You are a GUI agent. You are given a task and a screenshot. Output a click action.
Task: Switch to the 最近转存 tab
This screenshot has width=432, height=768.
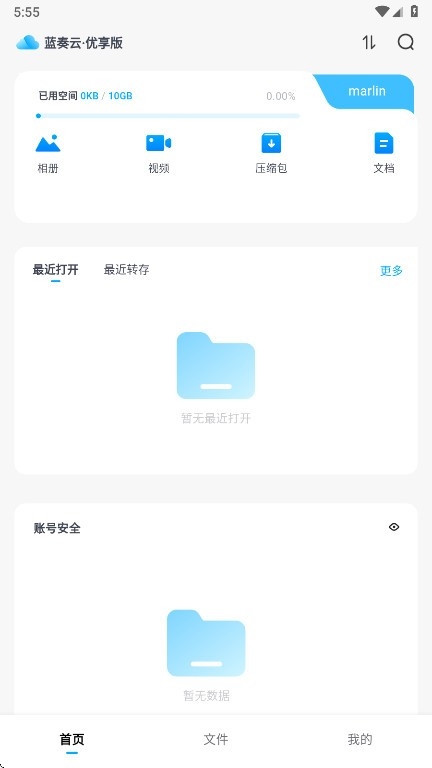126,270
